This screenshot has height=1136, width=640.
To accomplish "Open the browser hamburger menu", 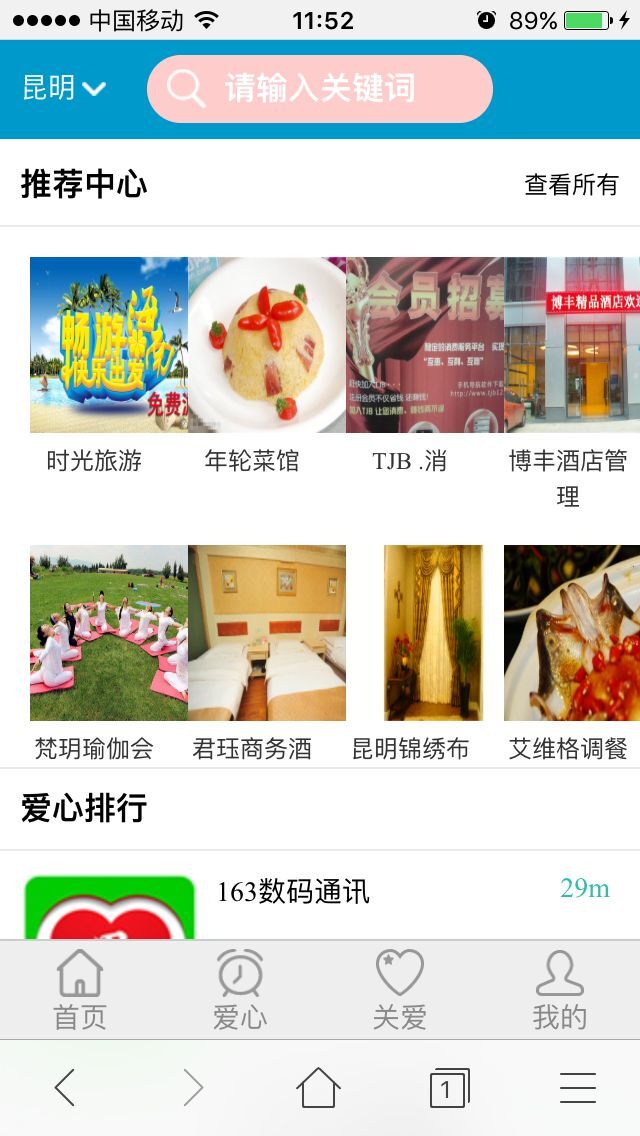I will [577, 1088].
